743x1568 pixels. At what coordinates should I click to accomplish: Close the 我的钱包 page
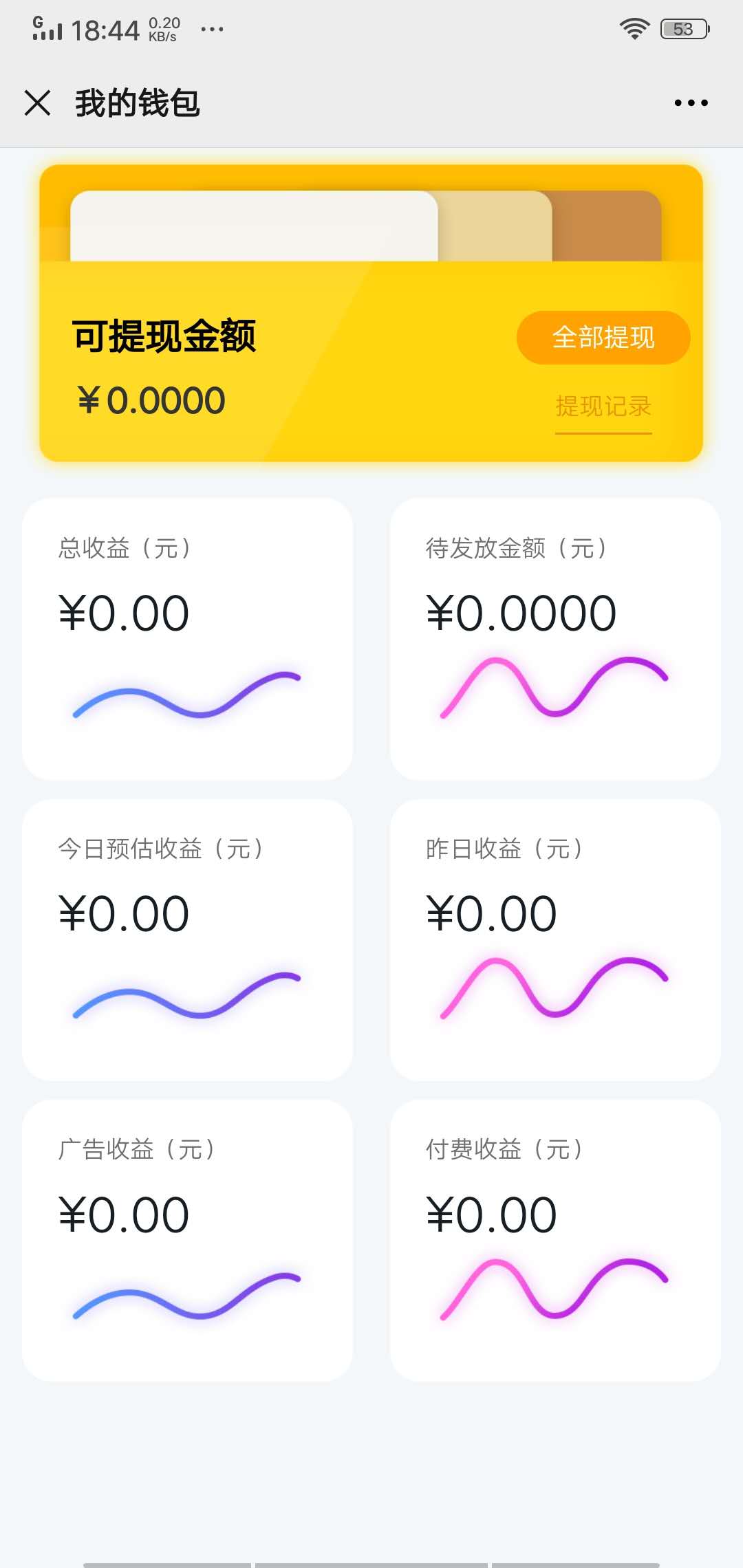pos(38,102)
